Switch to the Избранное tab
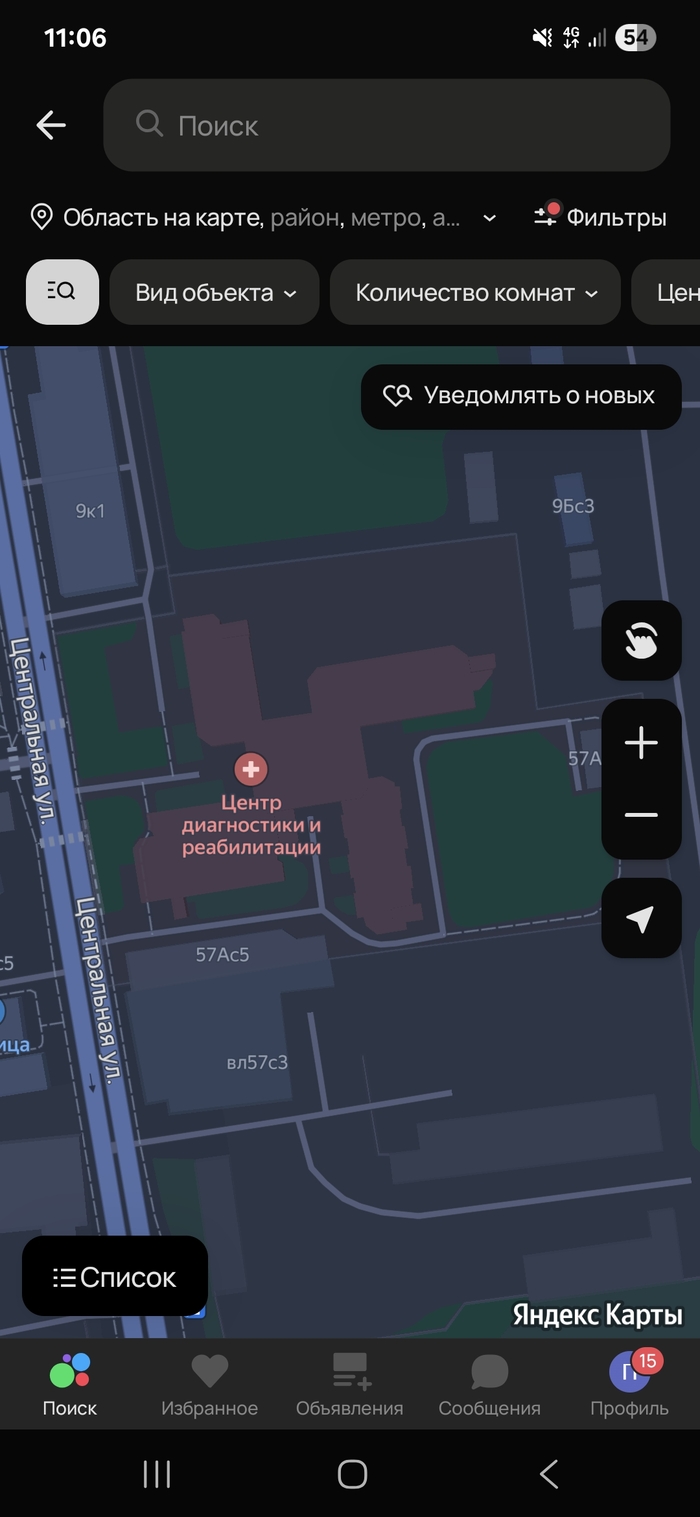 (209, 1385)
